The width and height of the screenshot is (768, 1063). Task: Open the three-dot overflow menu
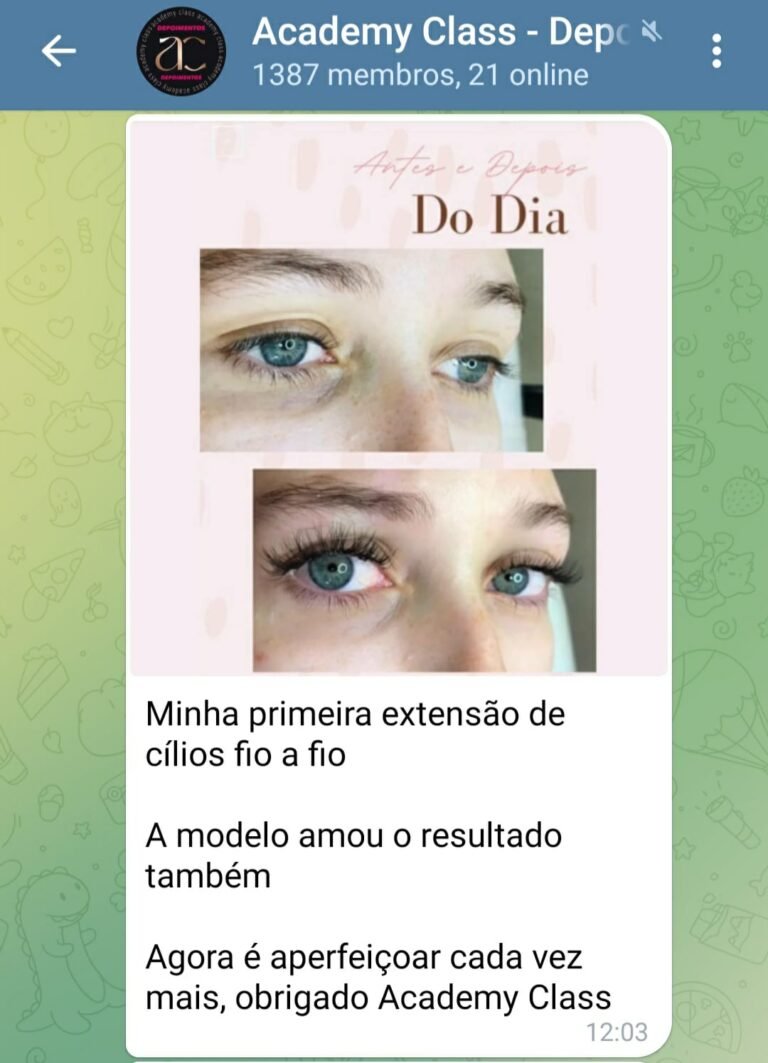[x=716, y=52]
